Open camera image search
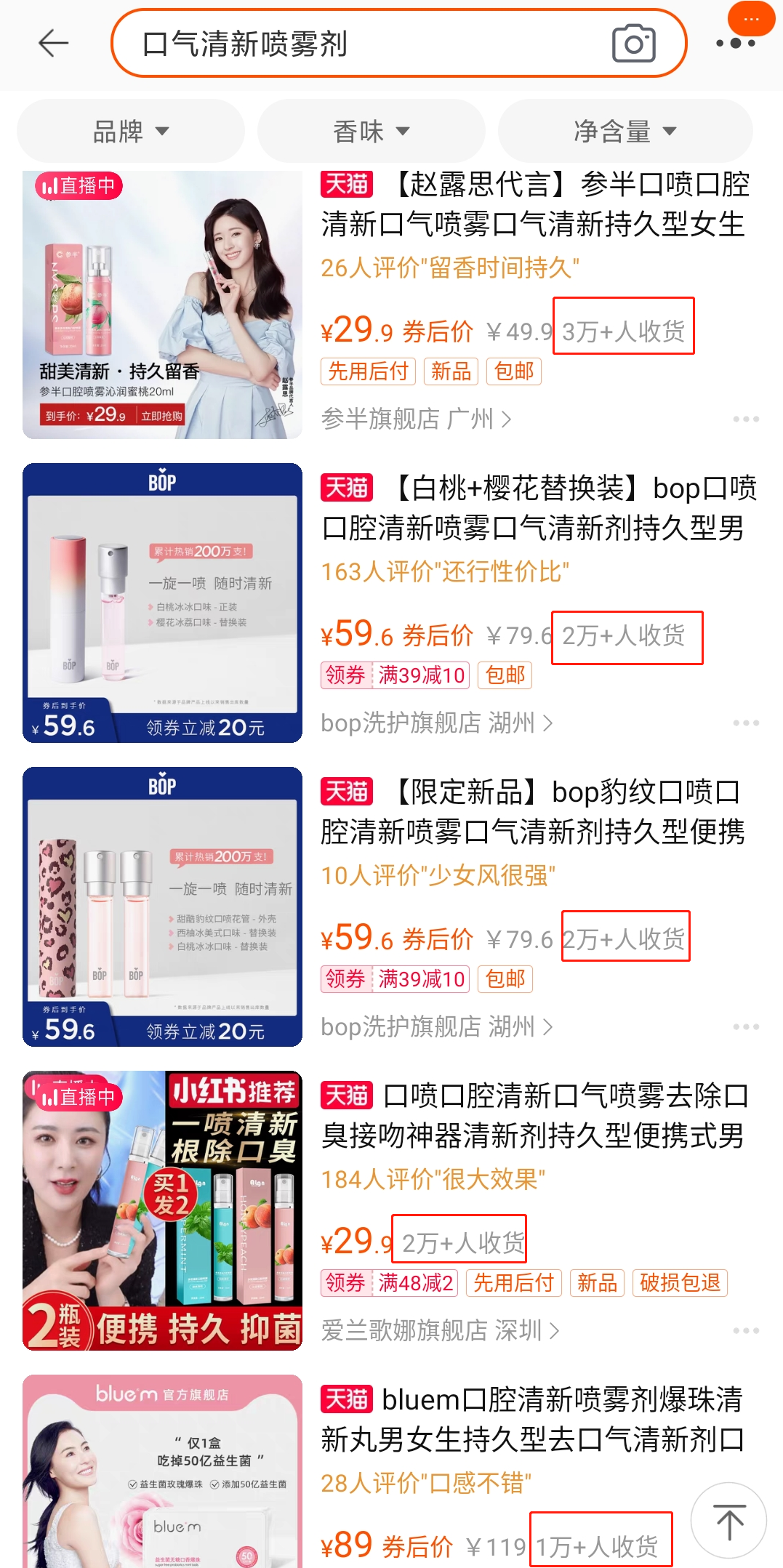 pos(633,44)
